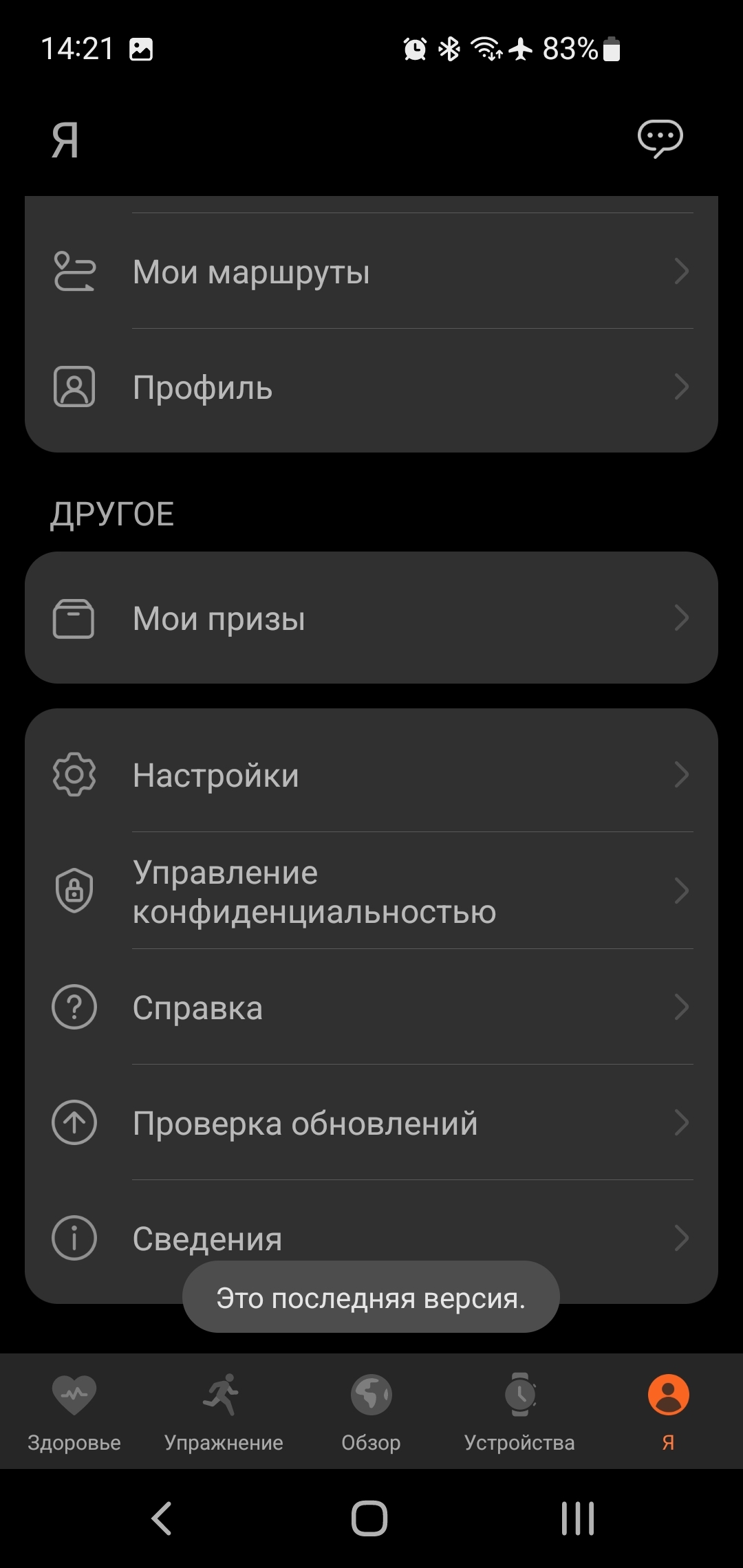Open Мои маршруты
This screenshot has width=743, height=1568.
[x=371, y=271]
